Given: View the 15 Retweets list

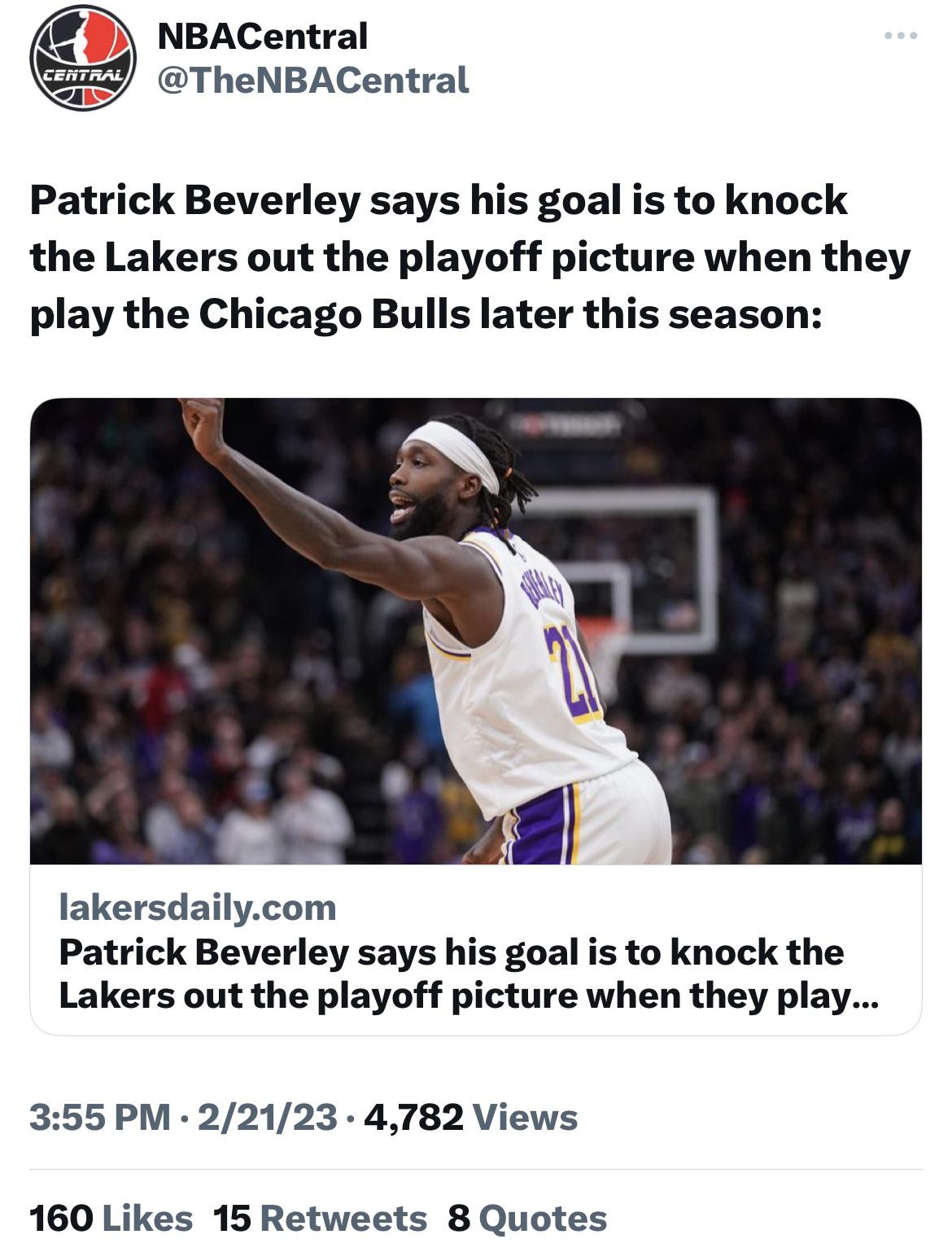Looking at the screenshot, I should pyautogui.click(x=320, y=1218).
